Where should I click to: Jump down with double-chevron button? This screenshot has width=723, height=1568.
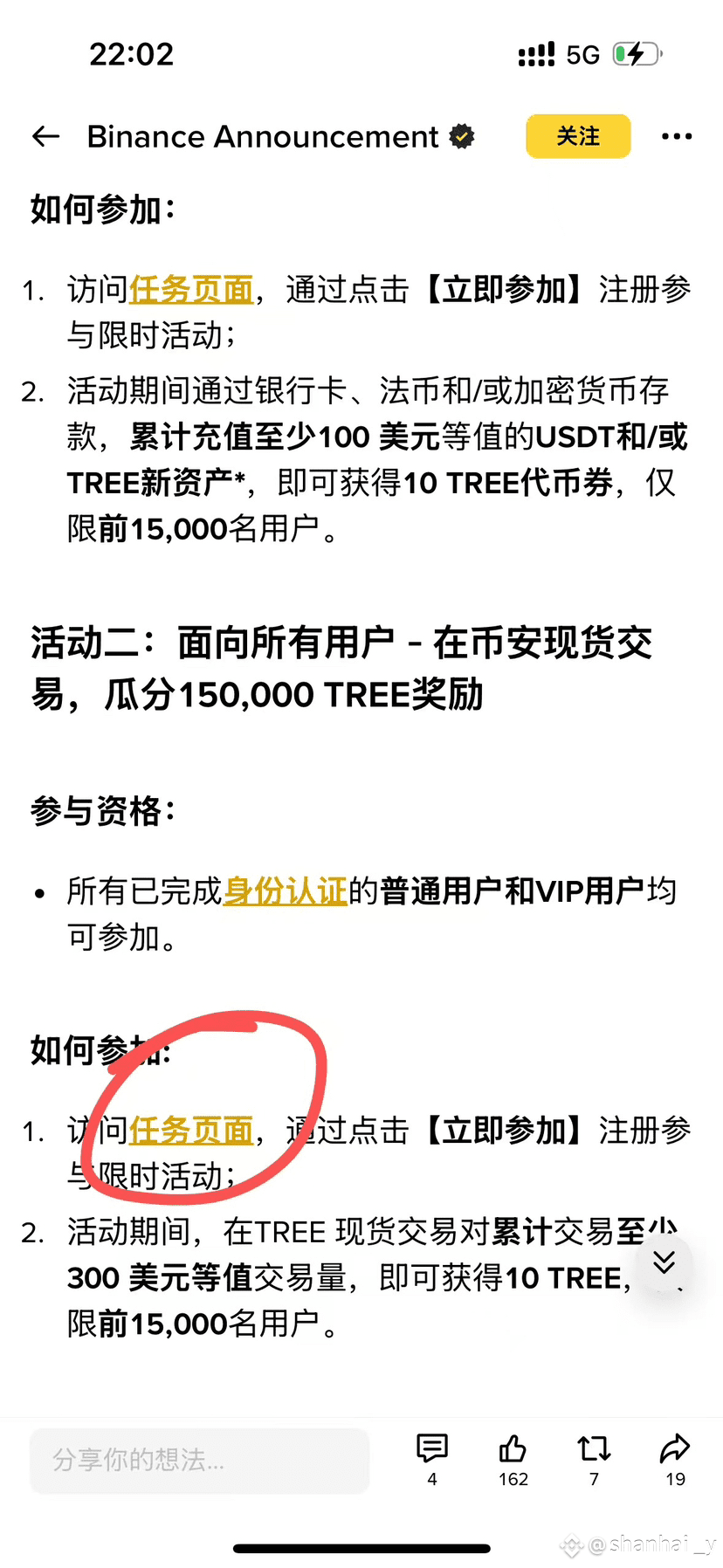pos(664,1262)
